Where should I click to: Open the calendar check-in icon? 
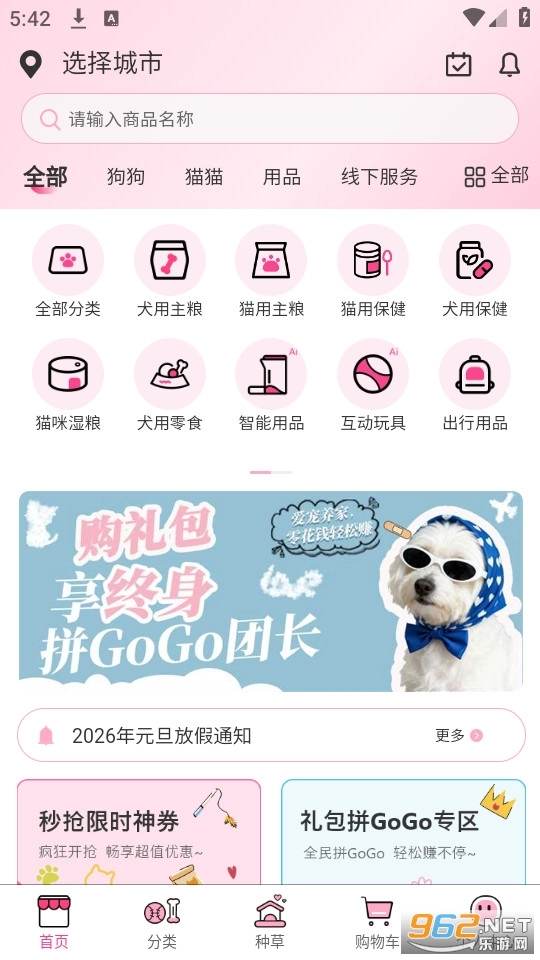(x=458, y=64)
